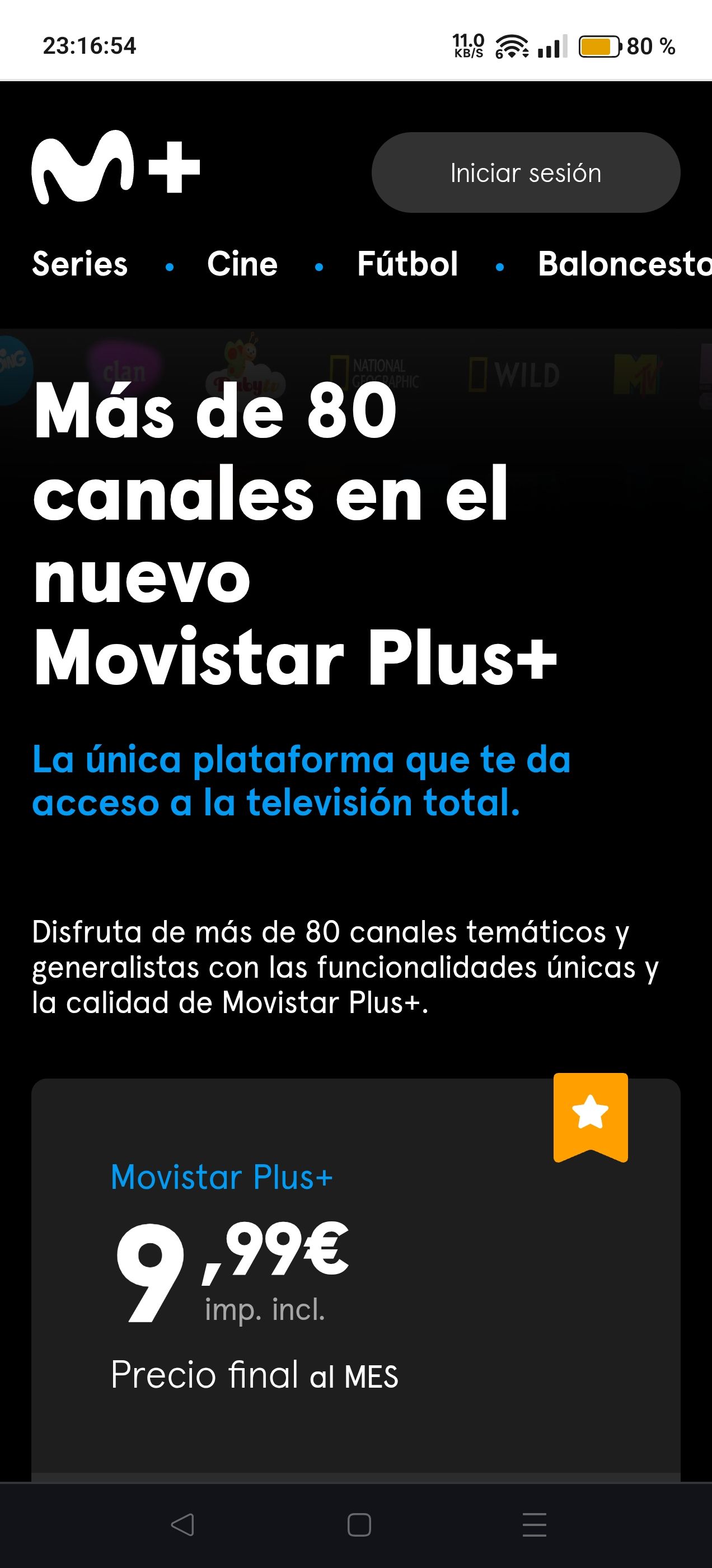This screenshot has height=1568, width=712.
Task: Return to the phone's home screen
Action: click(x=359, y=1525)
